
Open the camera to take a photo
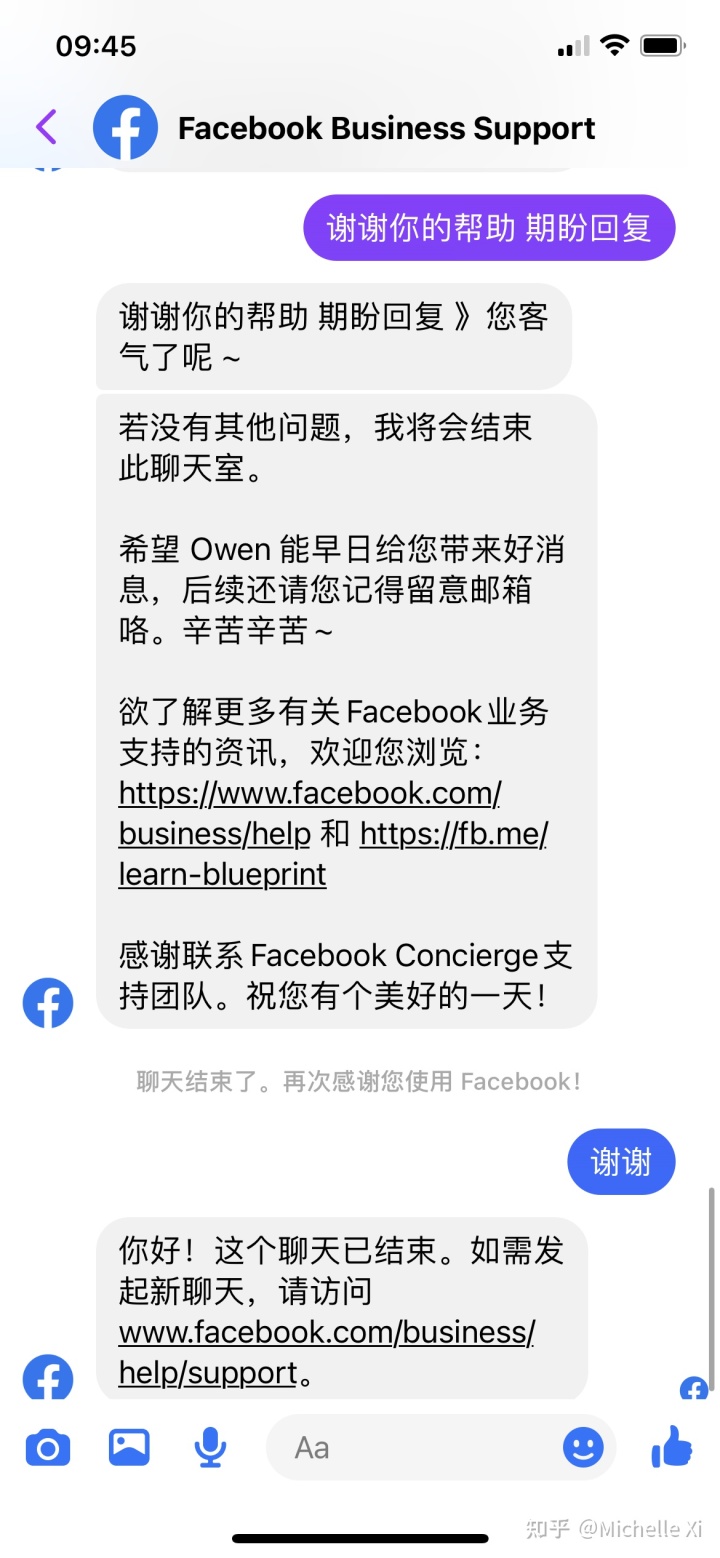point(47,1447)
